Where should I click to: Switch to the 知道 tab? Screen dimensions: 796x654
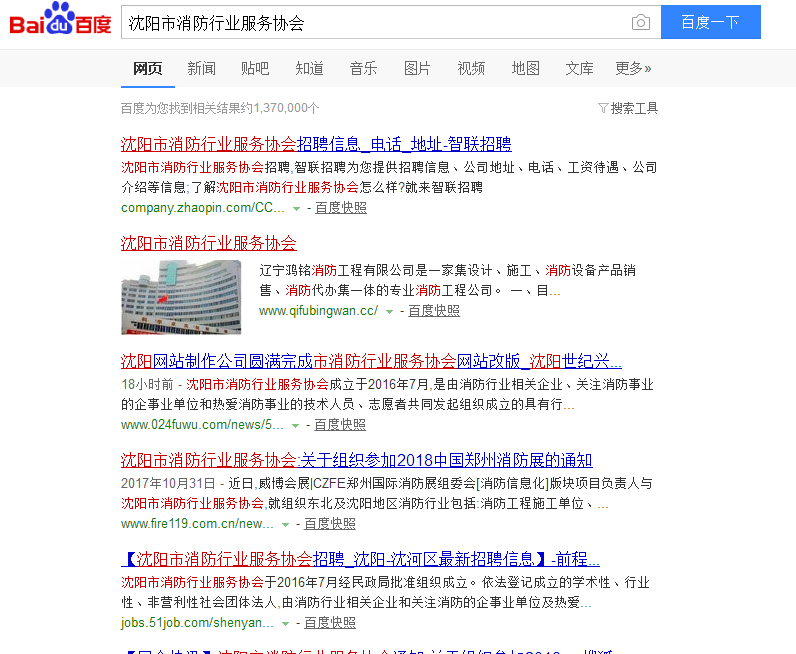point(309,68)
